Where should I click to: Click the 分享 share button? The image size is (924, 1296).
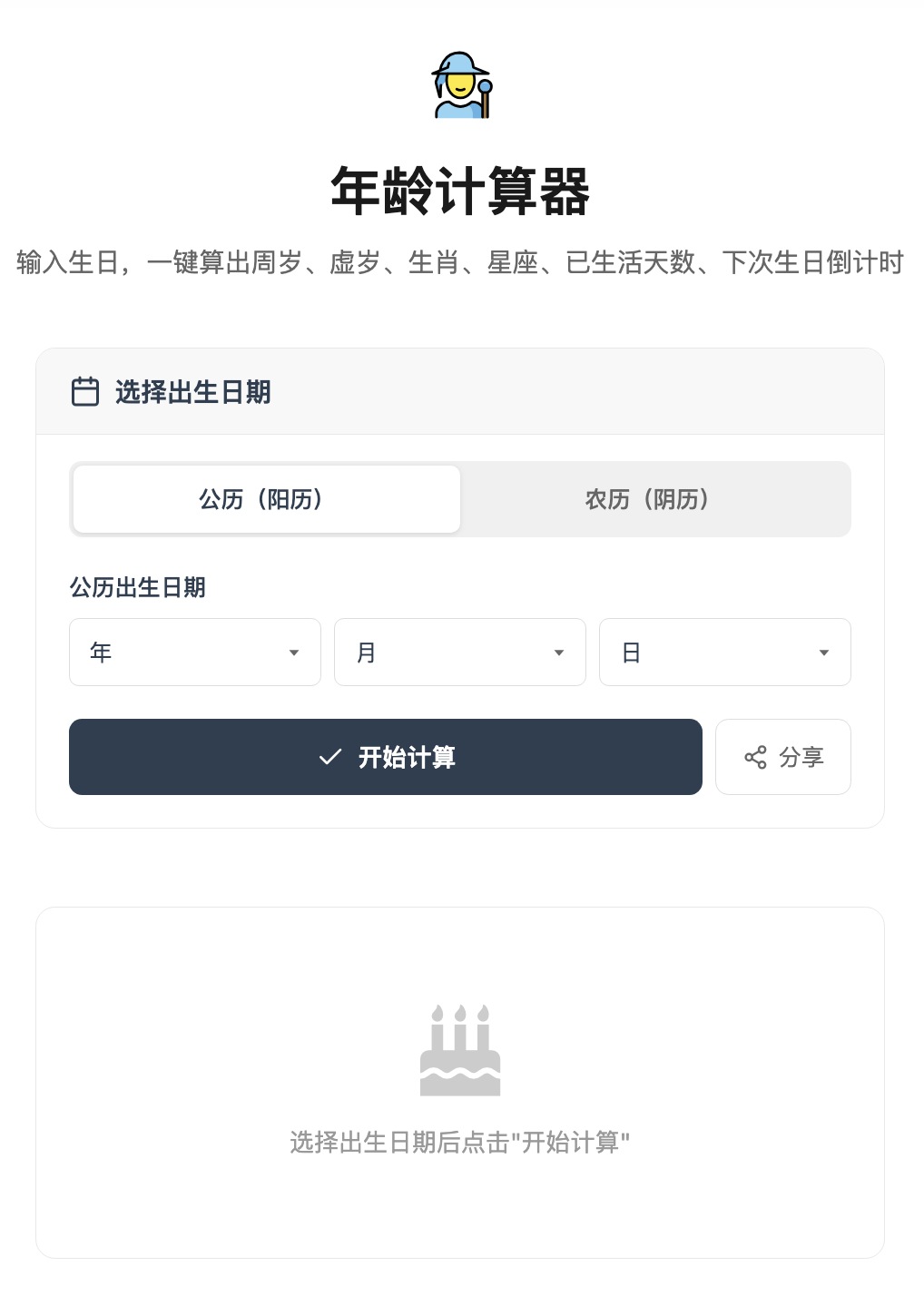782,757
